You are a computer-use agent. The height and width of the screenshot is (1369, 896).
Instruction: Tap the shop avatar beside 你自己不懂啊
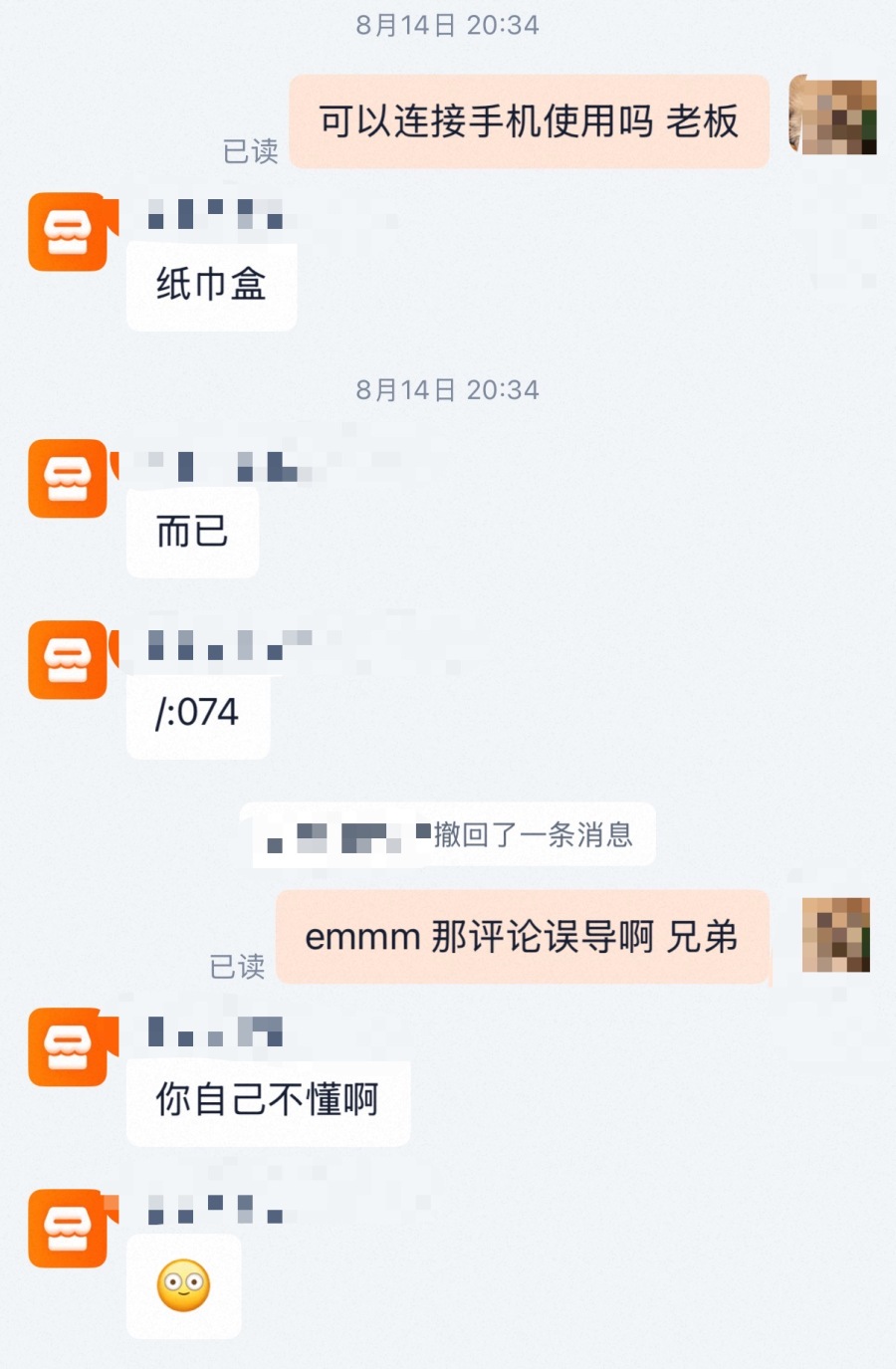[x=68, y=1046]
